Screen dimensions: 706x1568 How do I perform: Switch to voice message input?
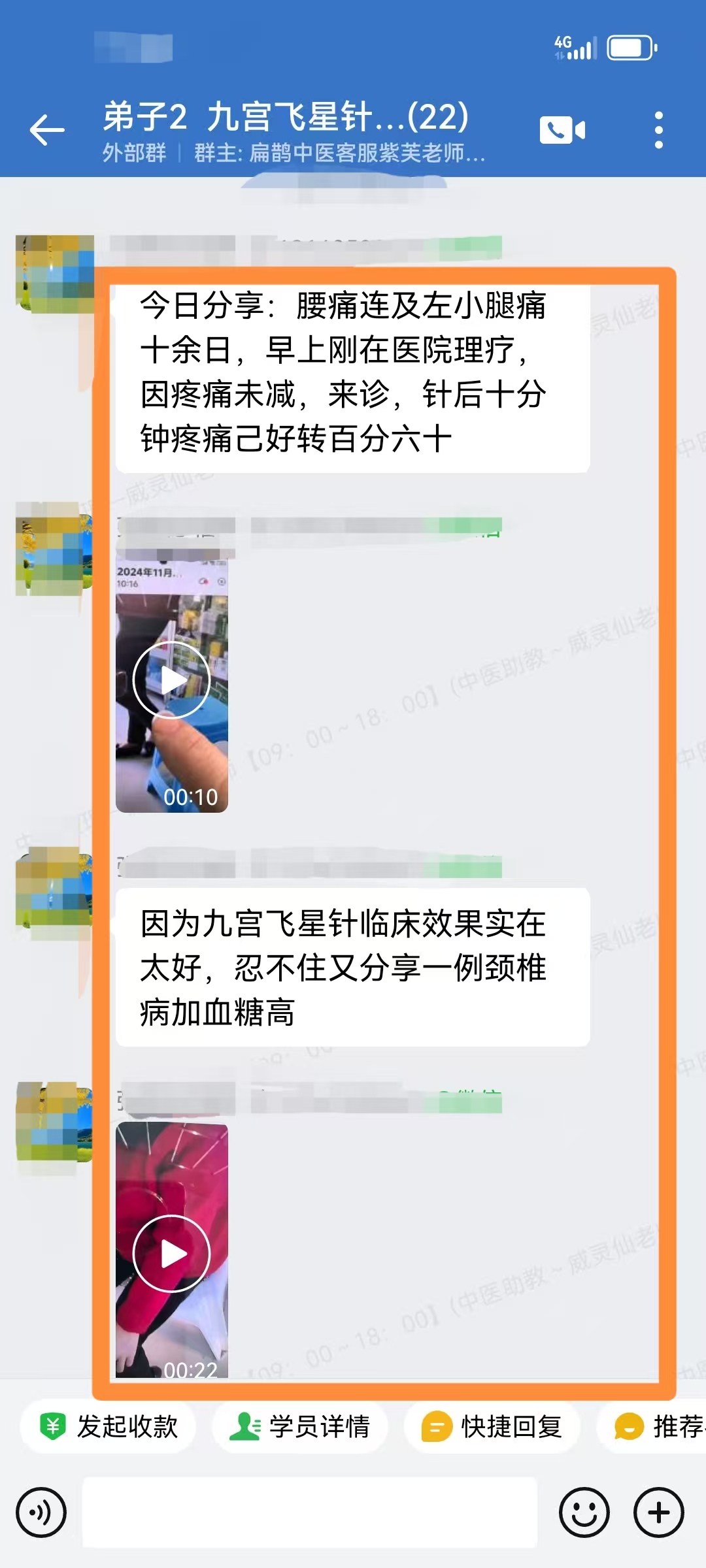(41, 1512)
